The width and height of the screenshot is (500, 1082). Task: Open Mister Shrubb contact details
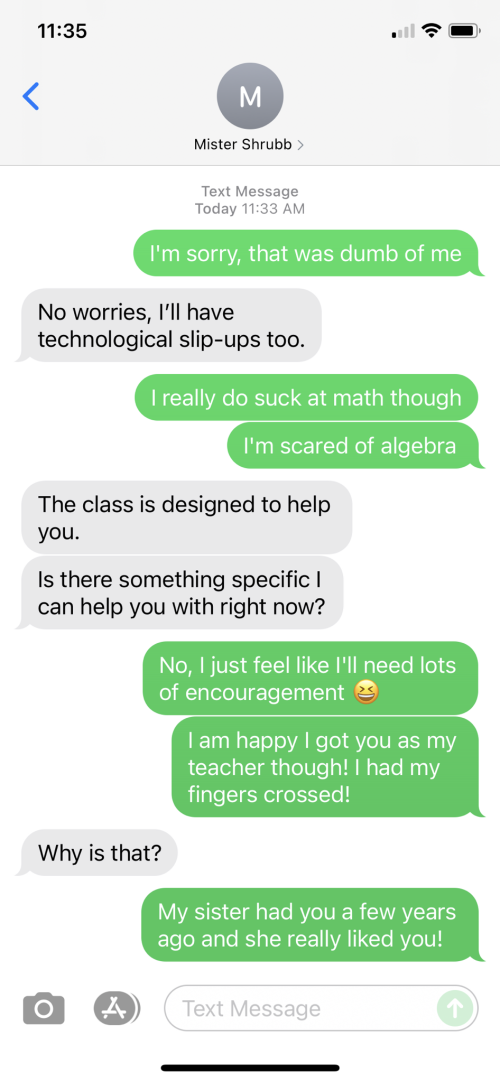tap(250, 108)
